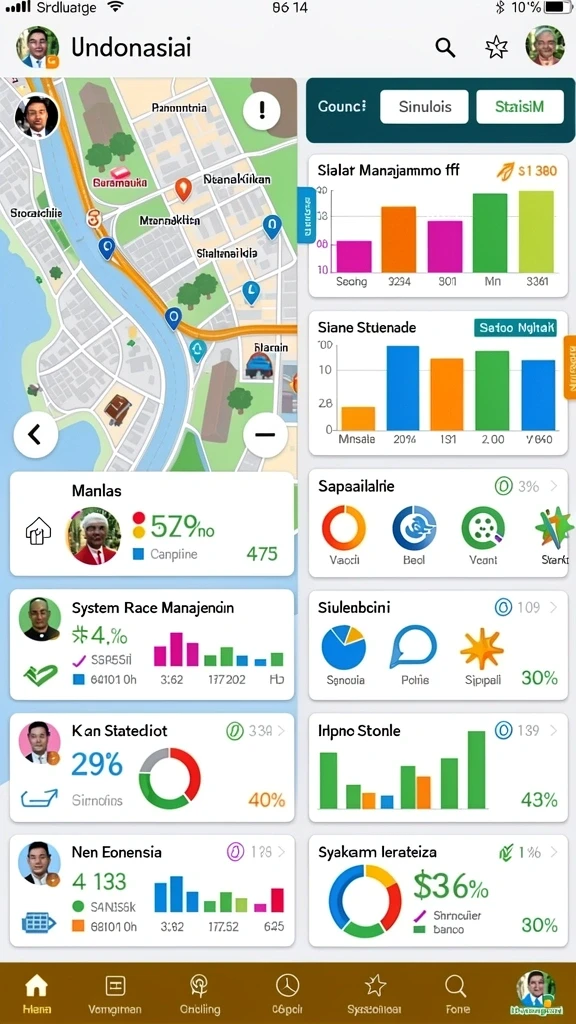Tap the map's back arrow button
Viewport: 576px width, 1024px height.
35,434
